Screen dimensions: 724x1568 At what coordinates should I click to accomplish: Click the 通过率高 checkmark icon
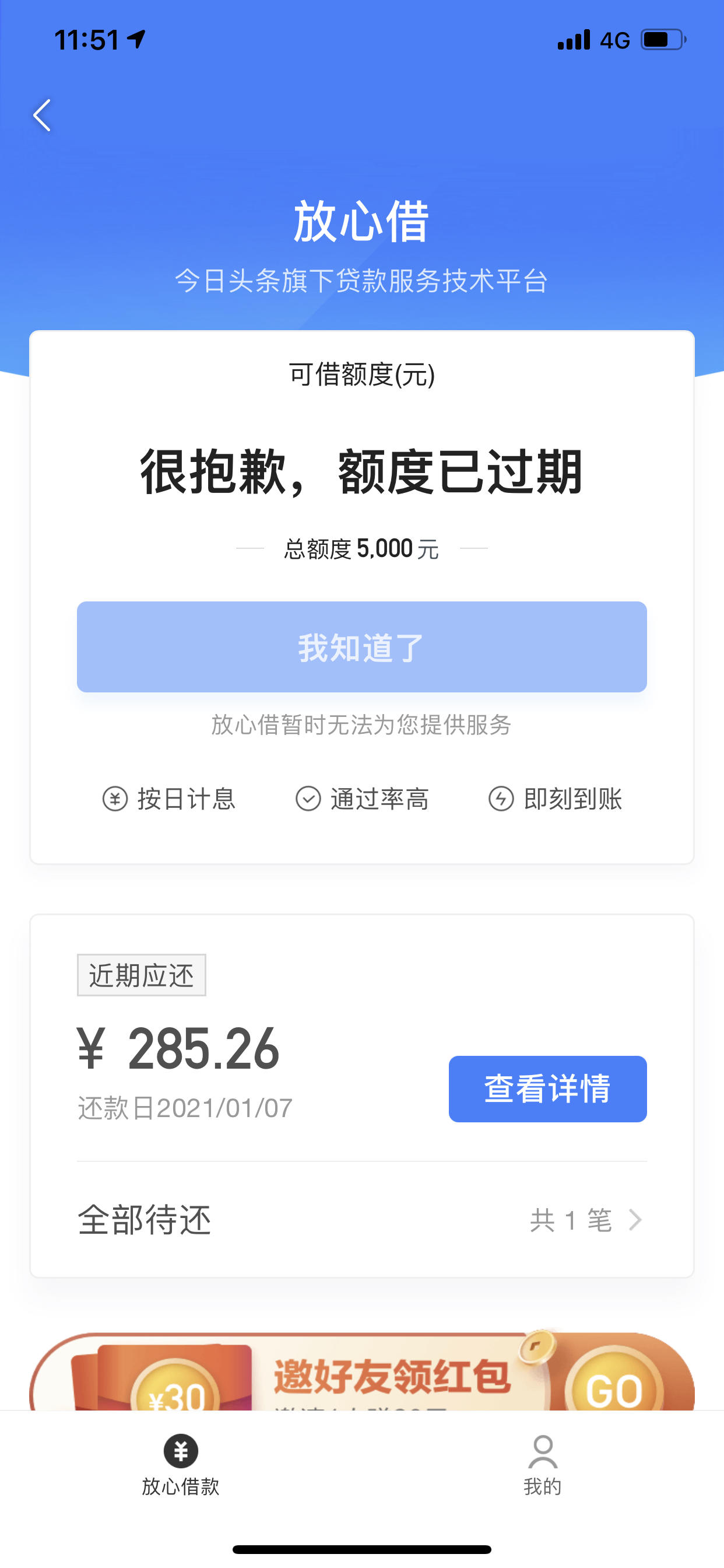pyautogui.click(x=307, y=800)
